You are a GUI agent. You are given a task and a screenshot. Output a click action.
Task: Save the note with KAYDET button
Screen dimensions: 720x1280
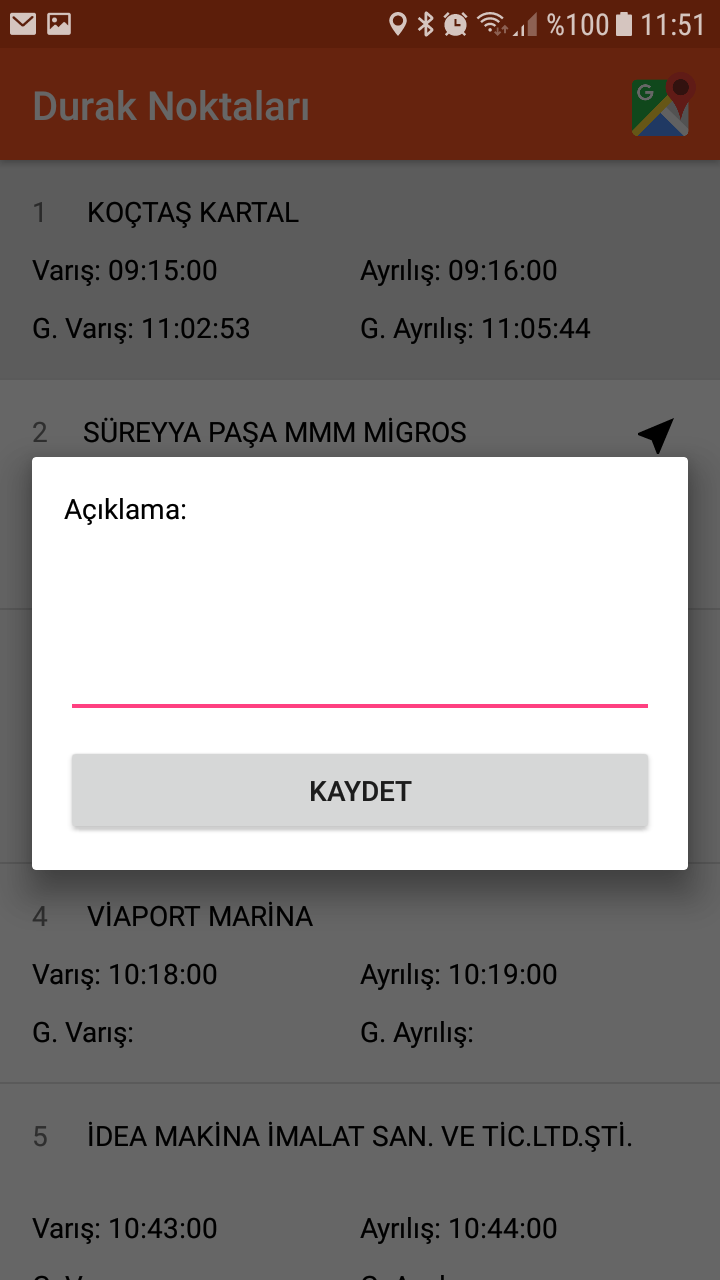pos(360,791)
